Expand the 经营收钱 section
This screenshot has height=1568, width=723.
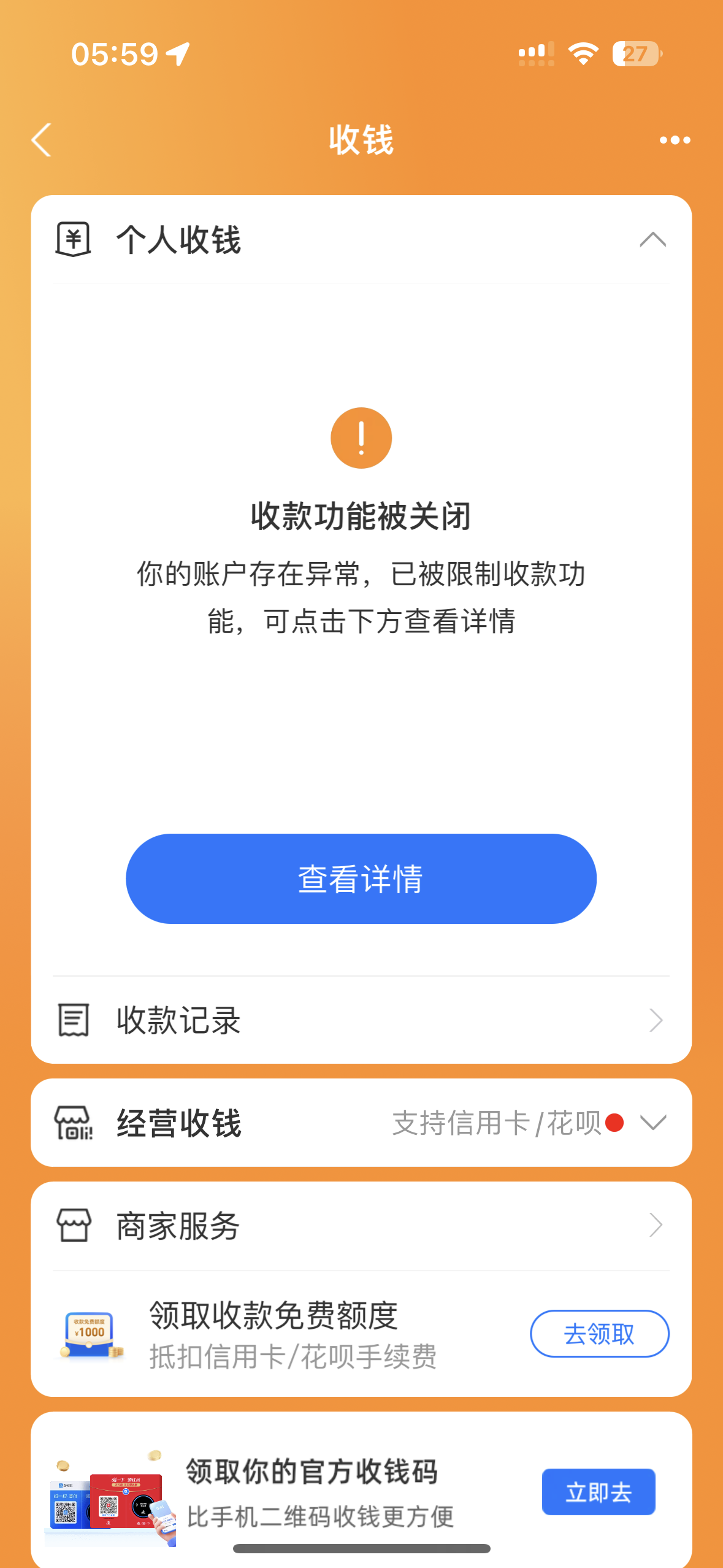654,1123
